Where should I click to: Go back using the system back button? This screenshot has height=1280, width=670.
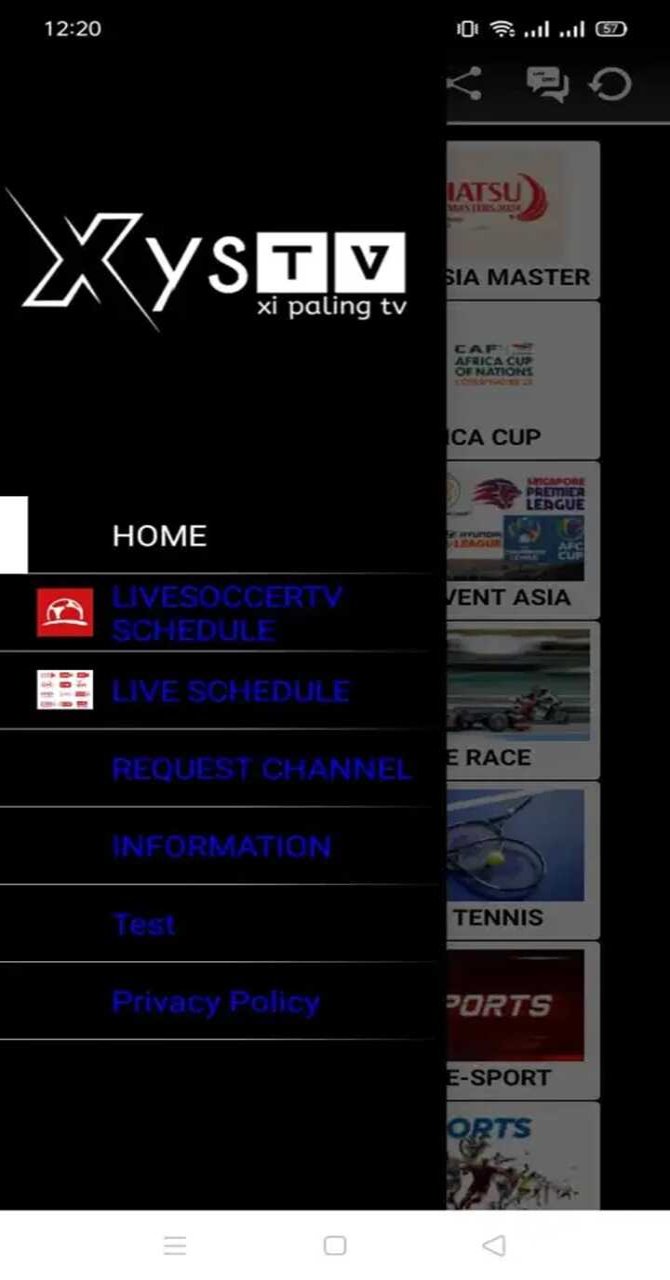(x=494, y=1245)
